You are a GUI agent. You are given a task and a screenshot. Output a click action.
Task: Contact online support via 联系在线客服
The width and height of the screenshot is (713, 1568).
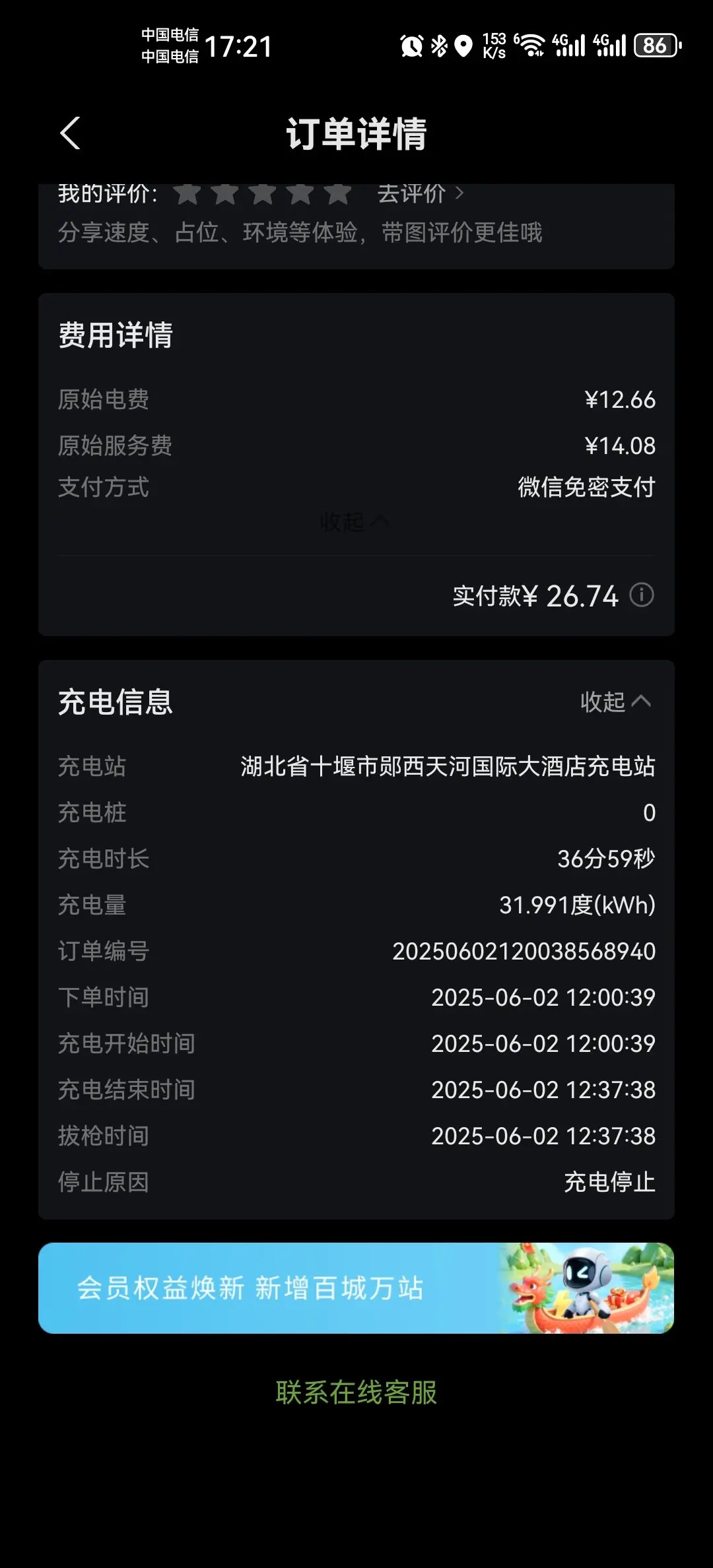(356, 1392)
